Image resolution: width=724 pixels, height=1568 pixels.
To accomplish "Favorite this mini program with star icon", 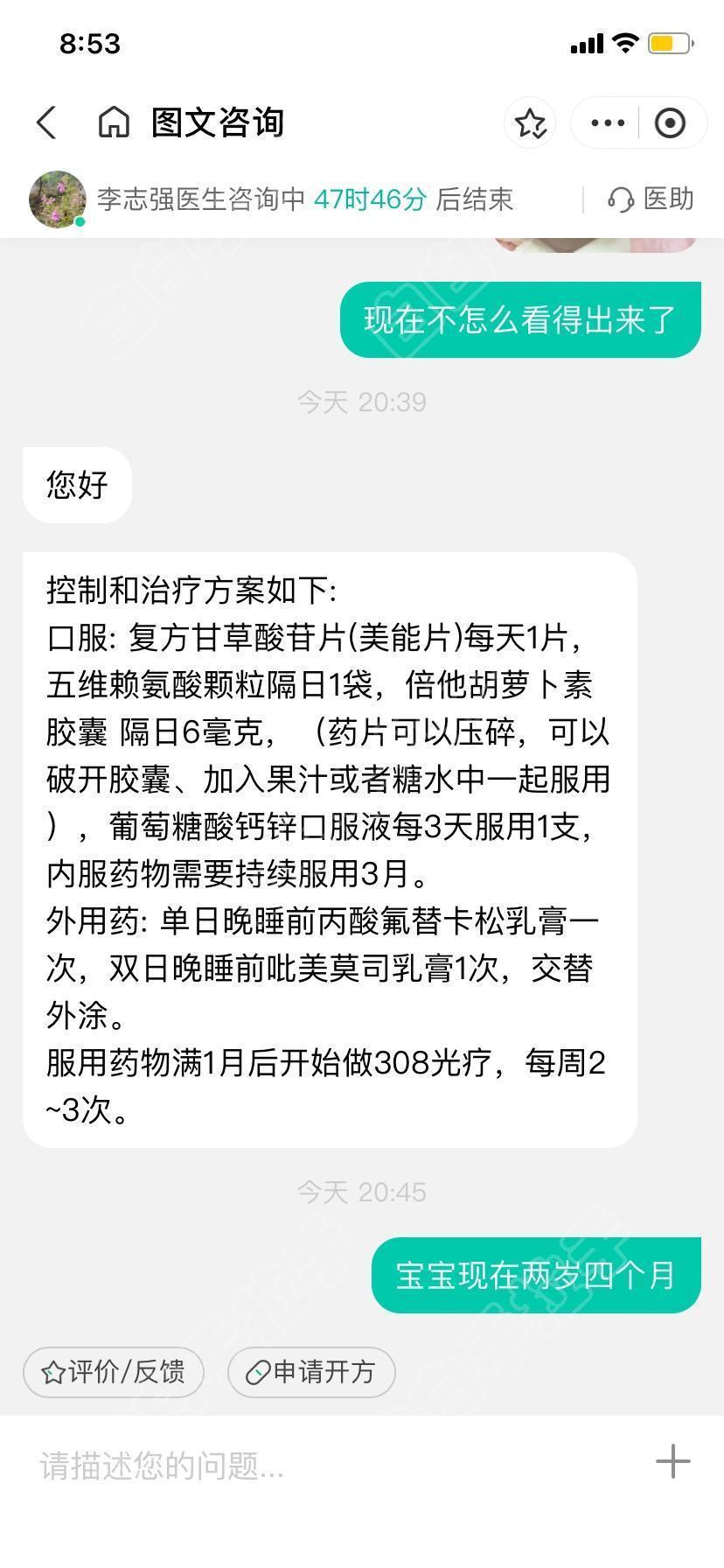I will [x=530, y=123].
